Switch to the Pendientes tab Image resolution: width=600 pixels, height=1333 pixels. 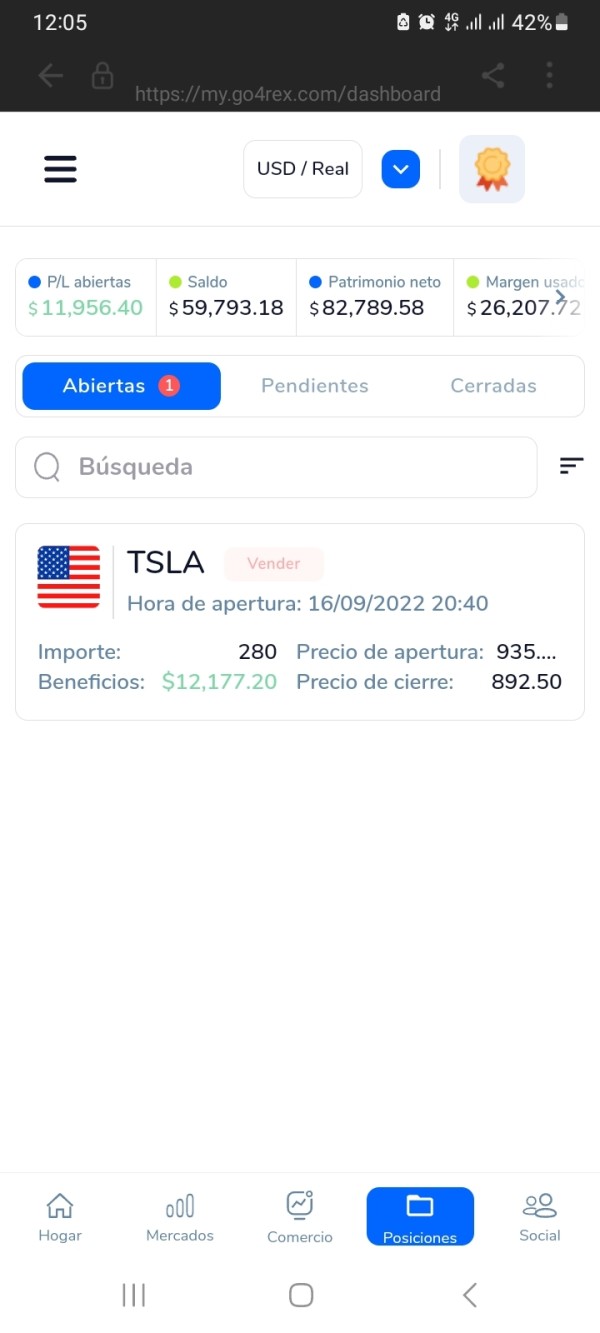click(x=315, y=386)
